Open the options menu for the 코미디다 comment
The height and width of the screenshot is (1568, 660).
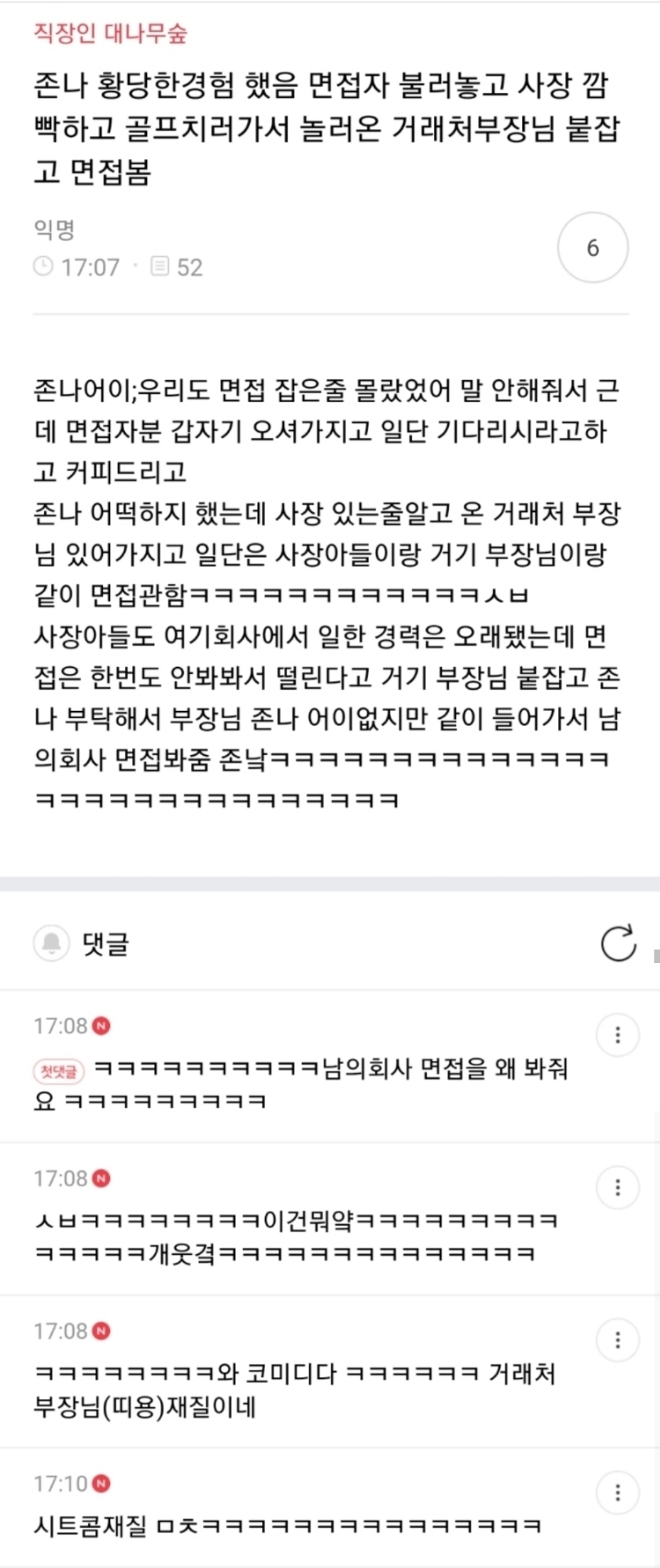tap(618, 1340)
